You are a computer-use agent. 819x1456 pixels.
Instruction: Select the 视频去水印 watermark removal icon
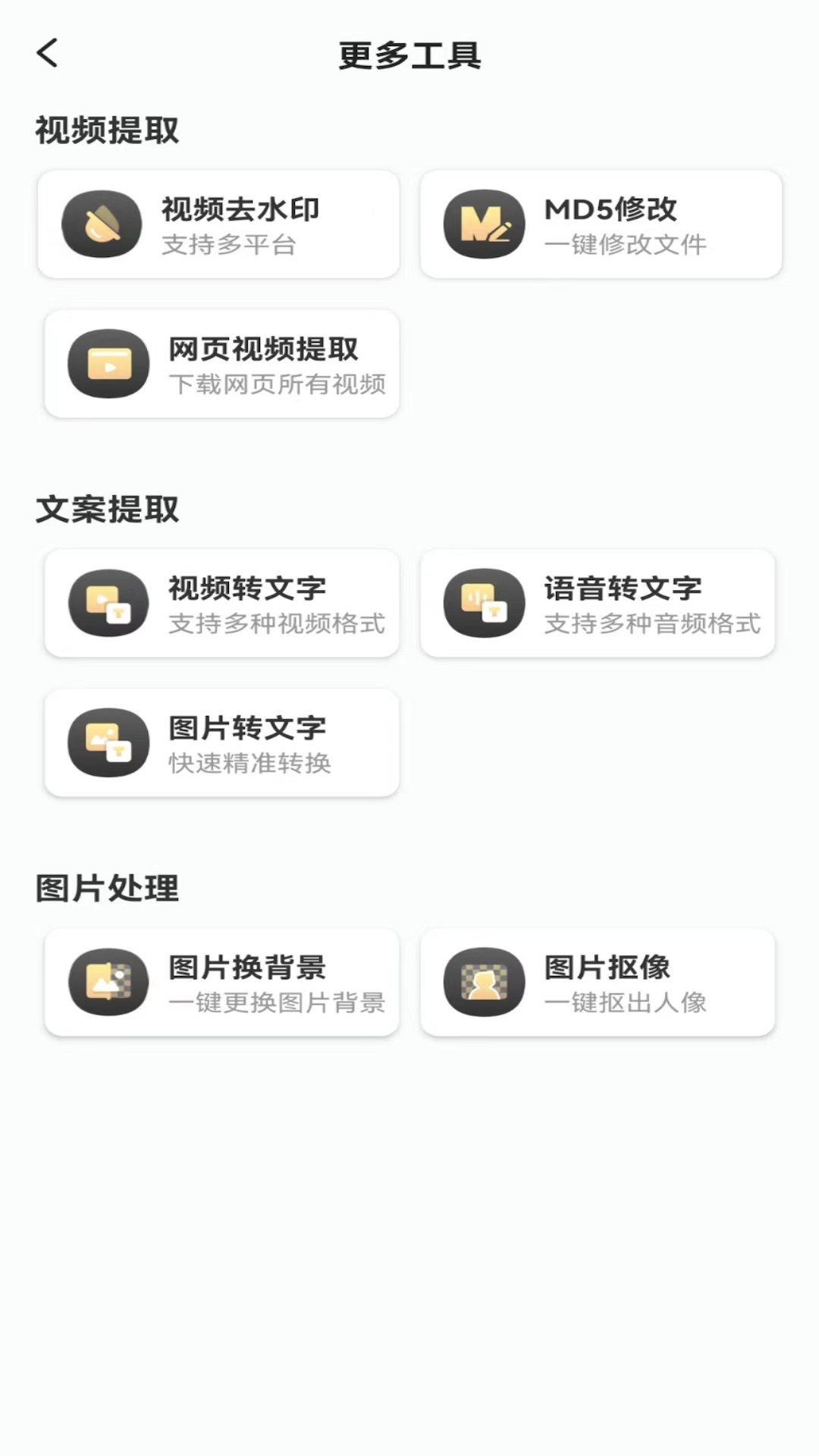tap(102, 224)
